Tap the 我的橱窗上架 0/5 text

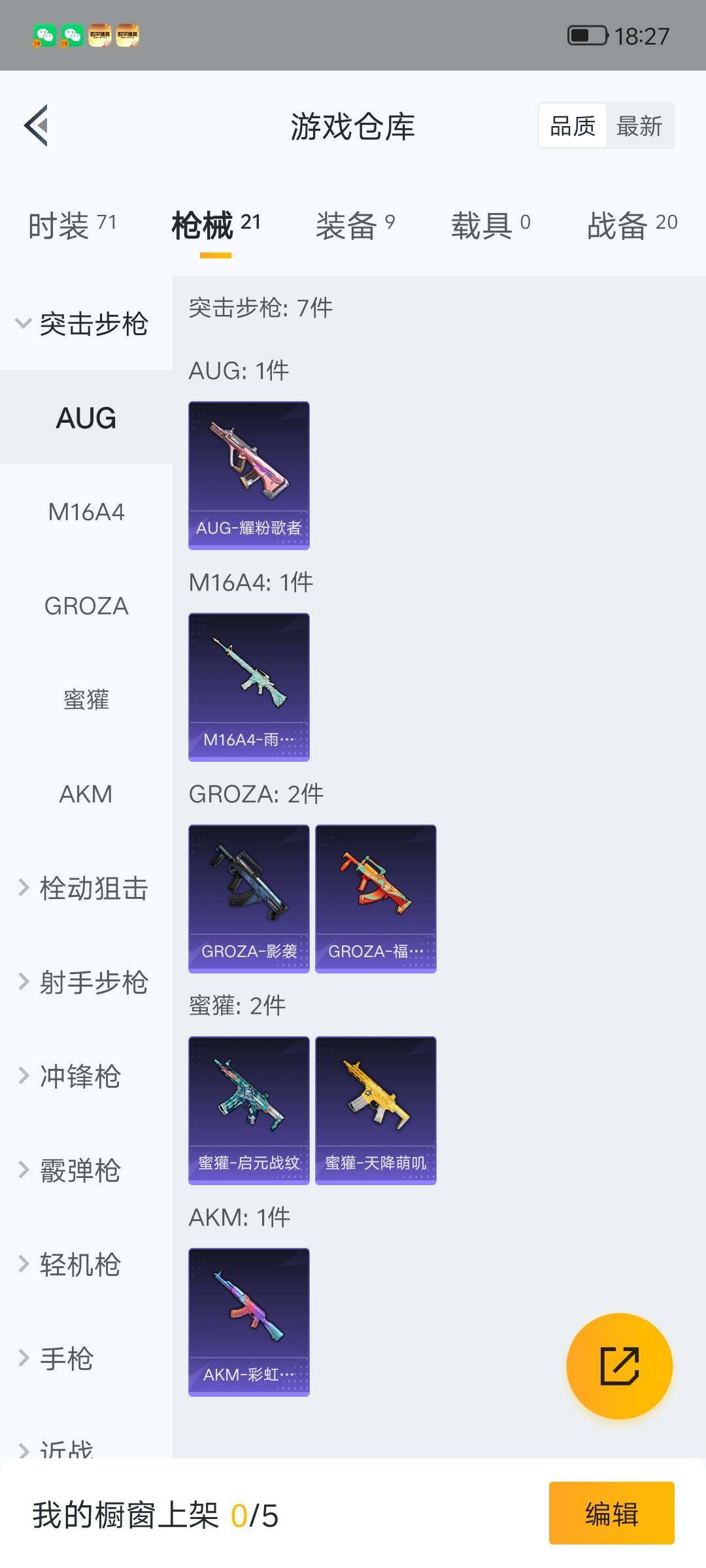coord(152,1515)
